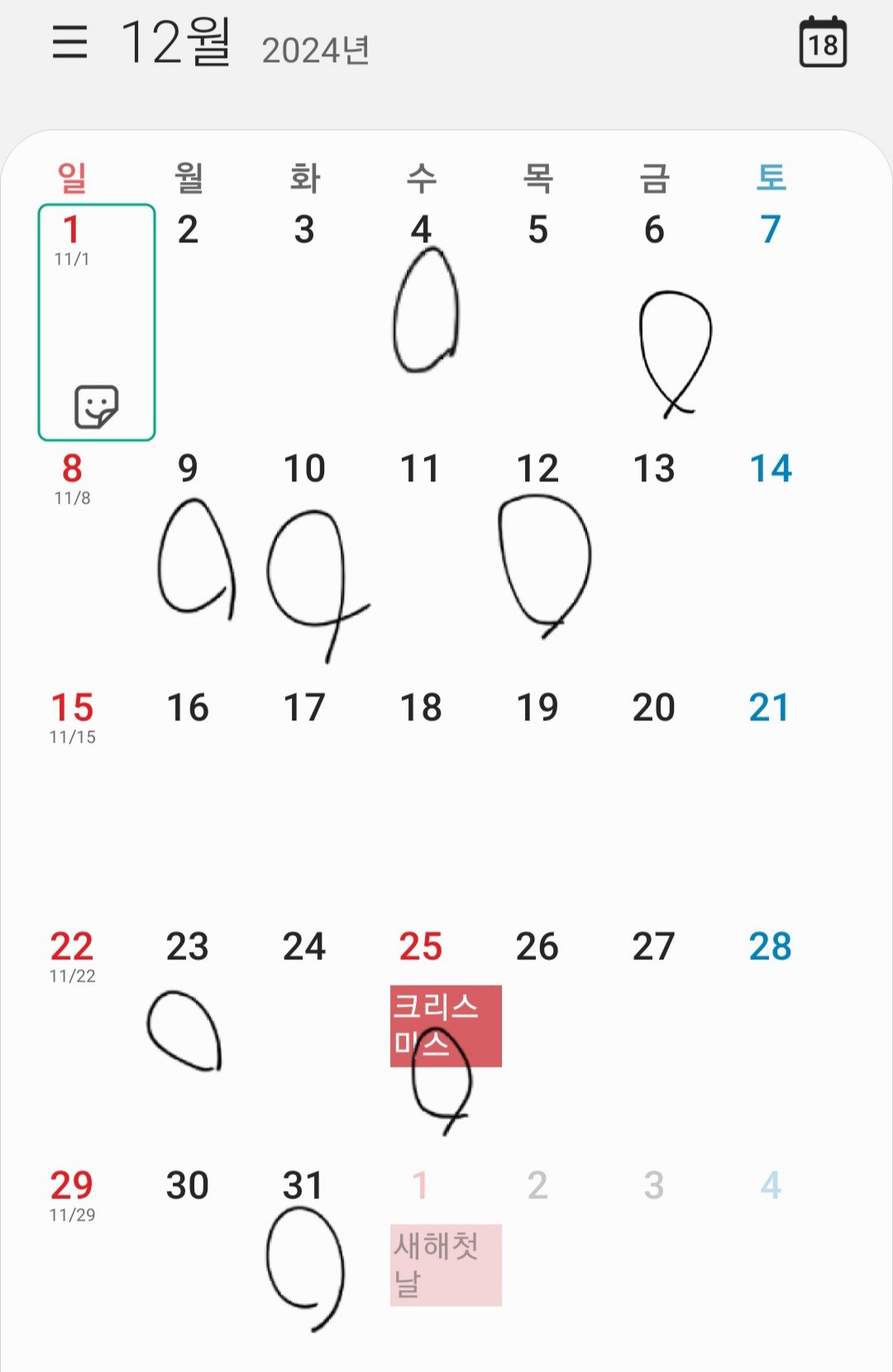Open the 새해첫날 holiday event
The width and height of the screenshot is (893, 1372).
click(445, 1264)
